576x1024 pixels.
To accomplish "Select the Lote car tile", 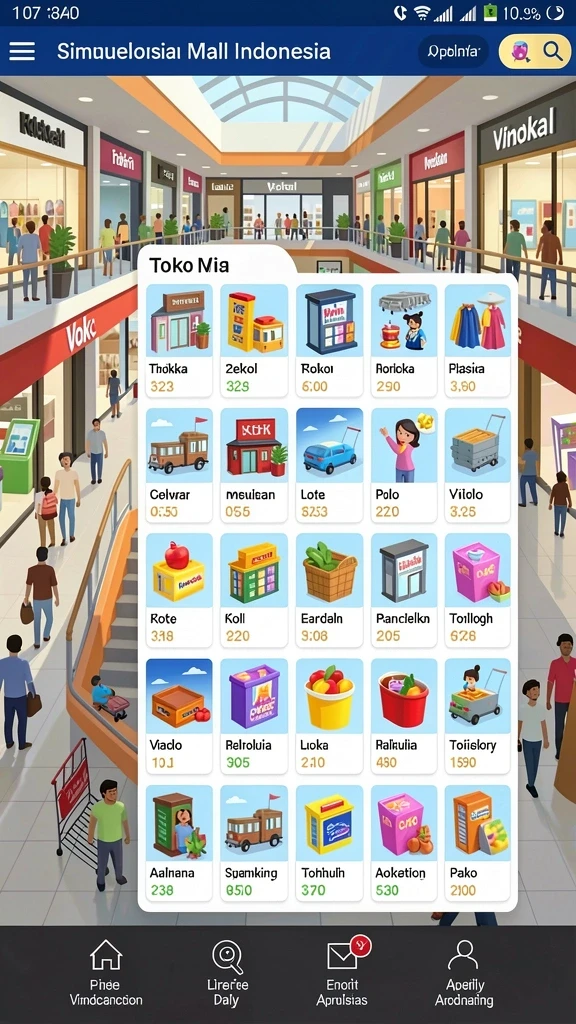I will click(x=330, y=466).
